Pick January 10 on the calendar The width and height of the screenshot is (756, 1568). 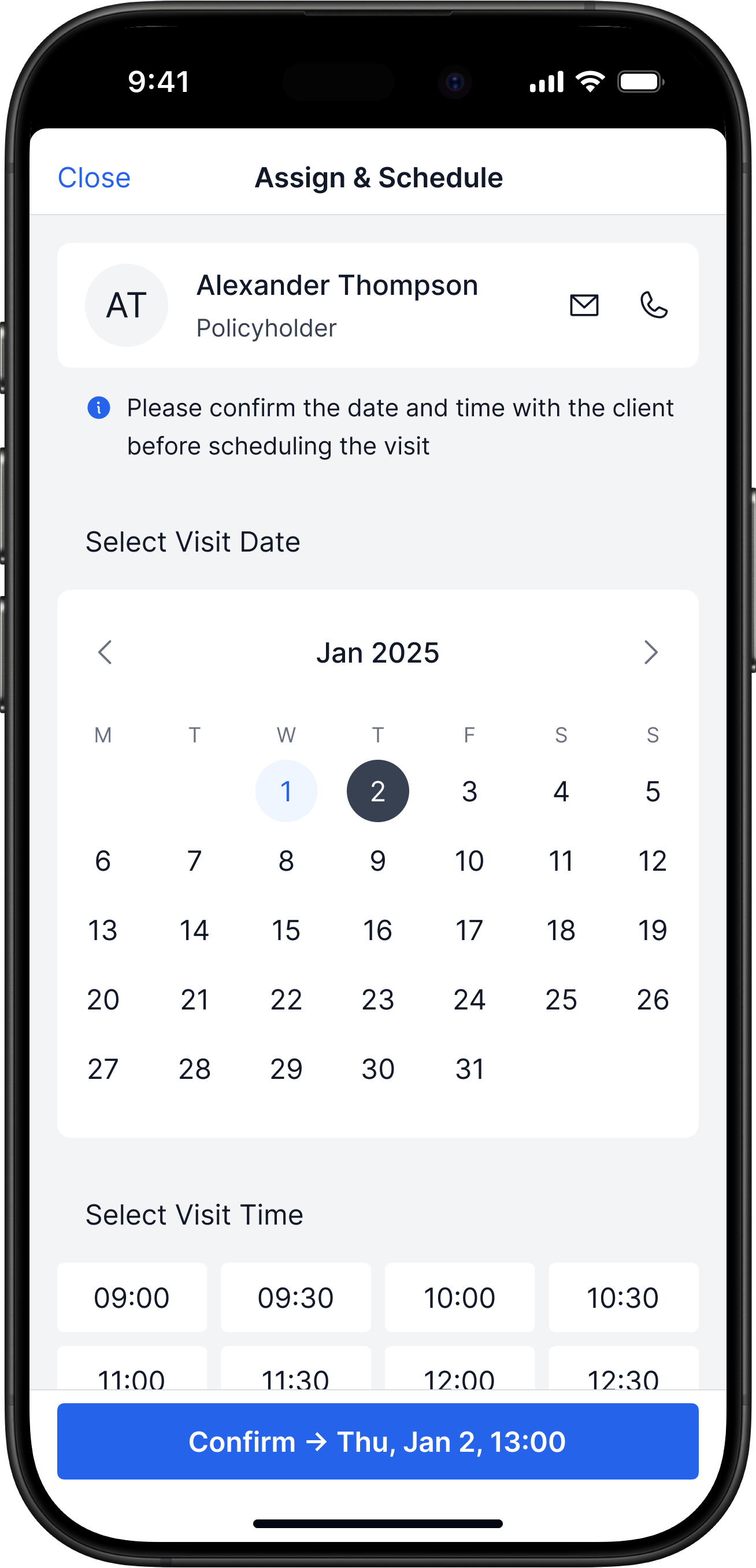tap(469, 860)
